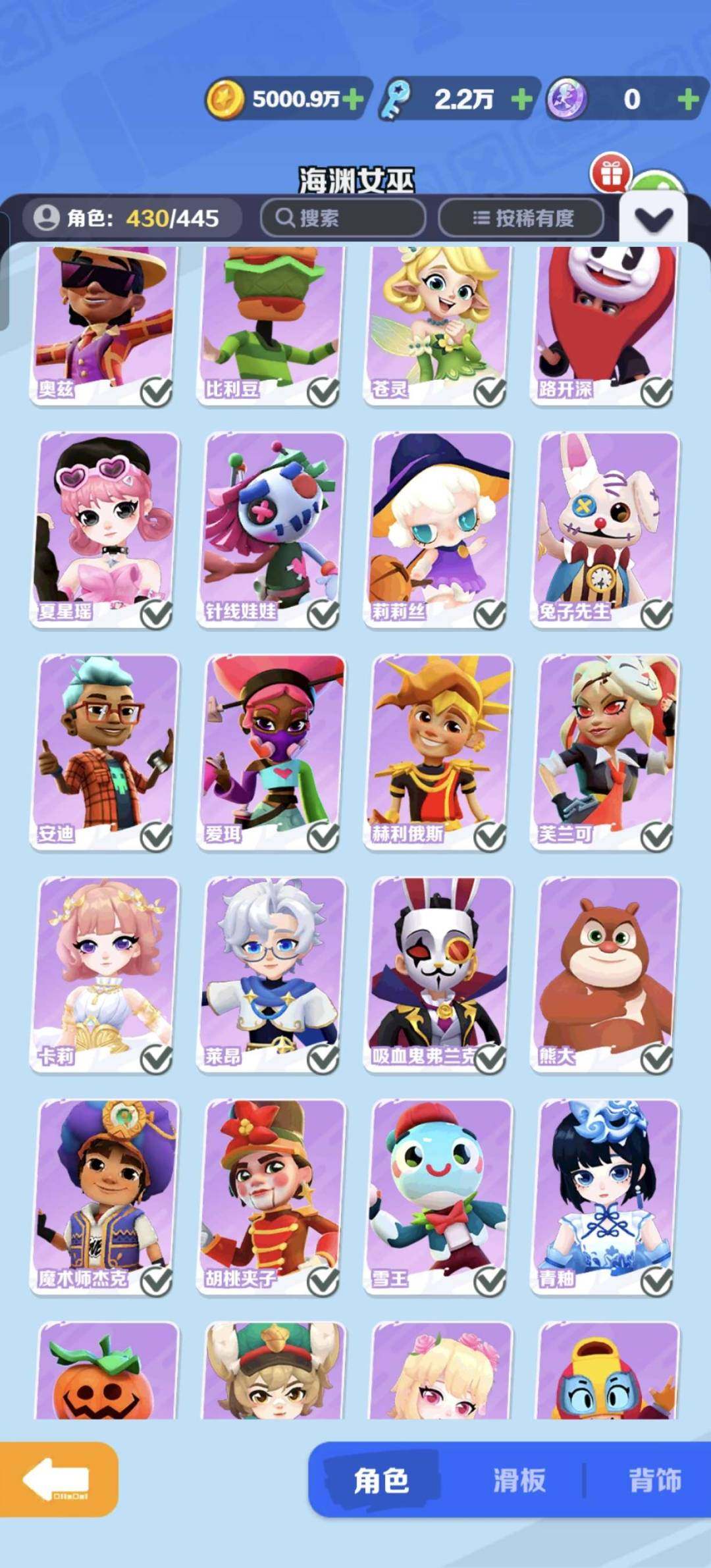Image resolution: width=711 pixels, height=1568 pixels.
Task: Open the 角色 tab
Action: click(381, 1480)
